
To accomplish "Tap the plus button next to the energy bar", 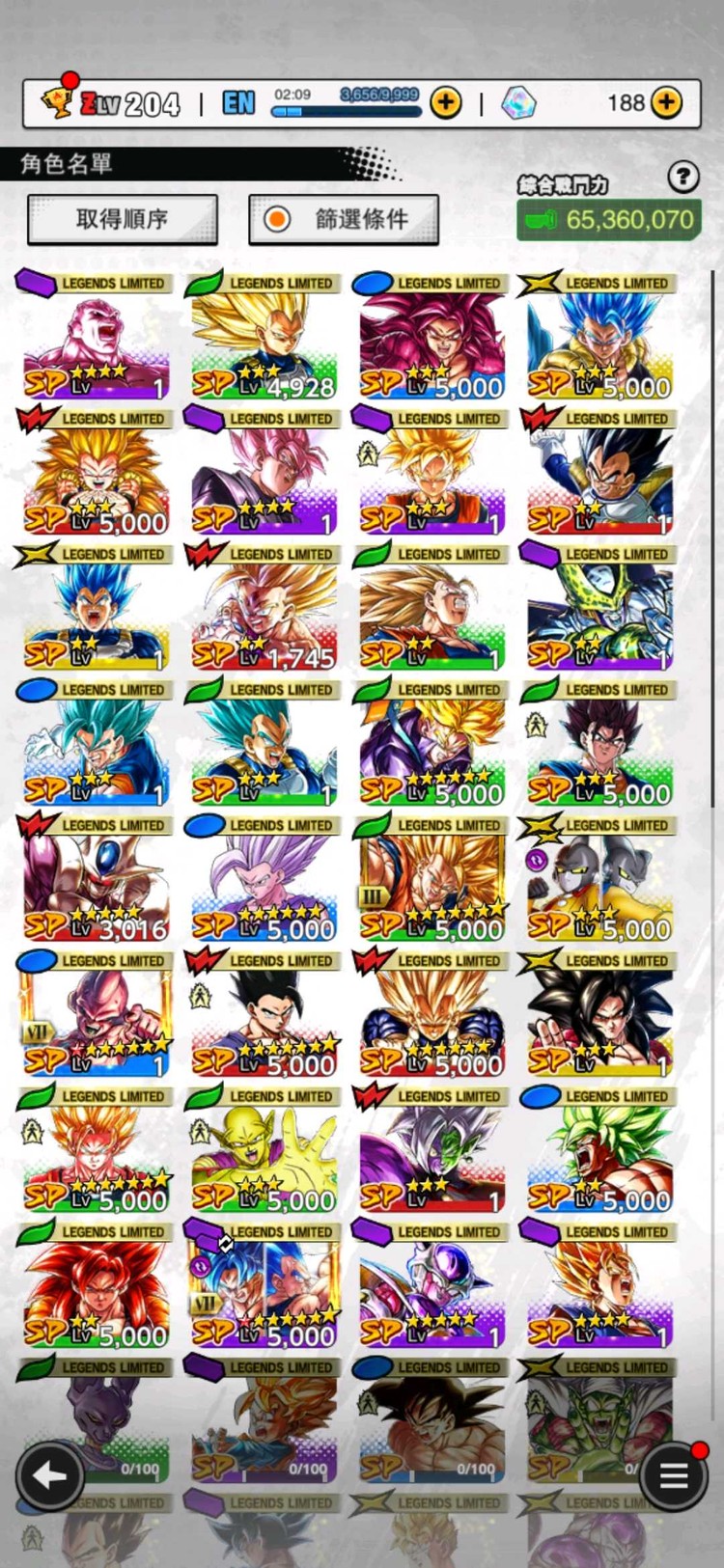I will point(446,102).
